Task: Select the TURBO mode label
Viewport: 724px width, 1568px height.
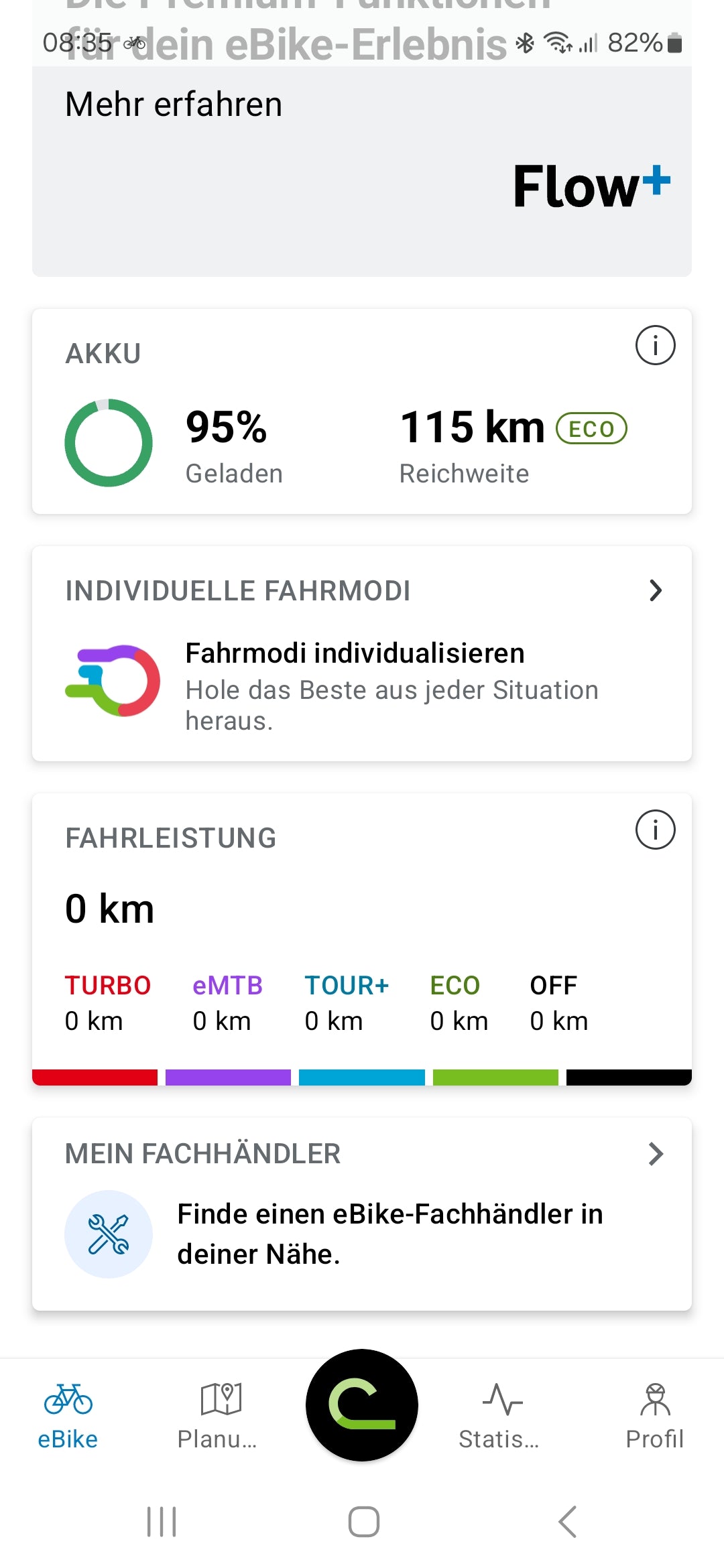Action: click(107, 985)
